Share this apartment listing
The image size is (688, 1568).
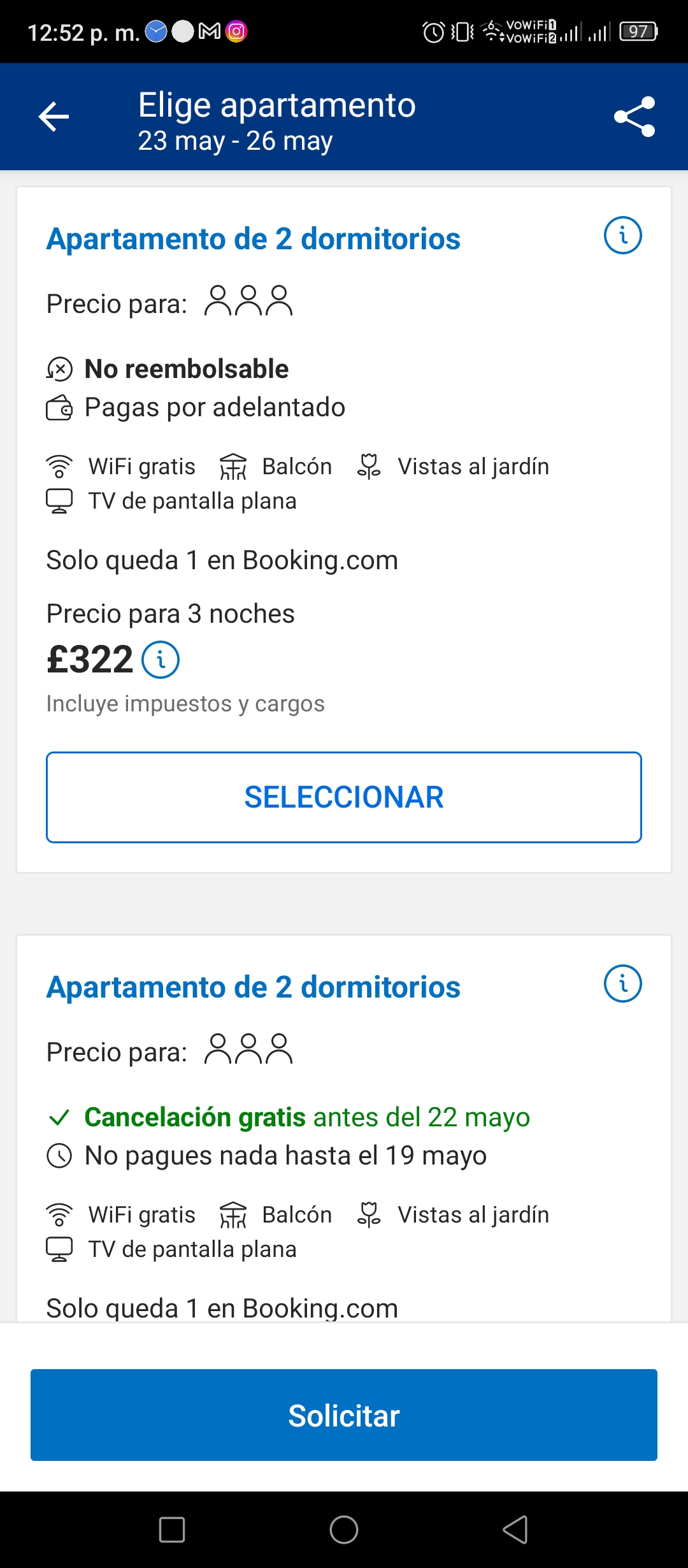click(634, 117)
